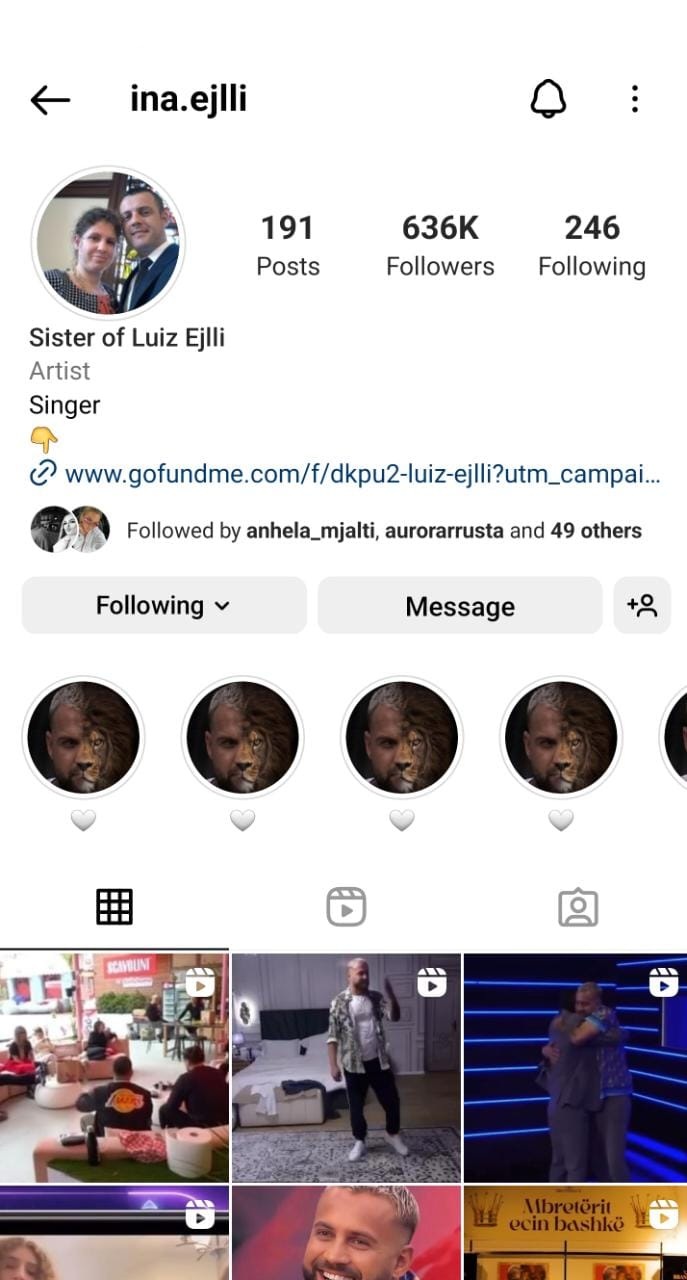Screen dimensions: 687x1280
Task: Open the first story highlight
Action: (x=83, y=738)
